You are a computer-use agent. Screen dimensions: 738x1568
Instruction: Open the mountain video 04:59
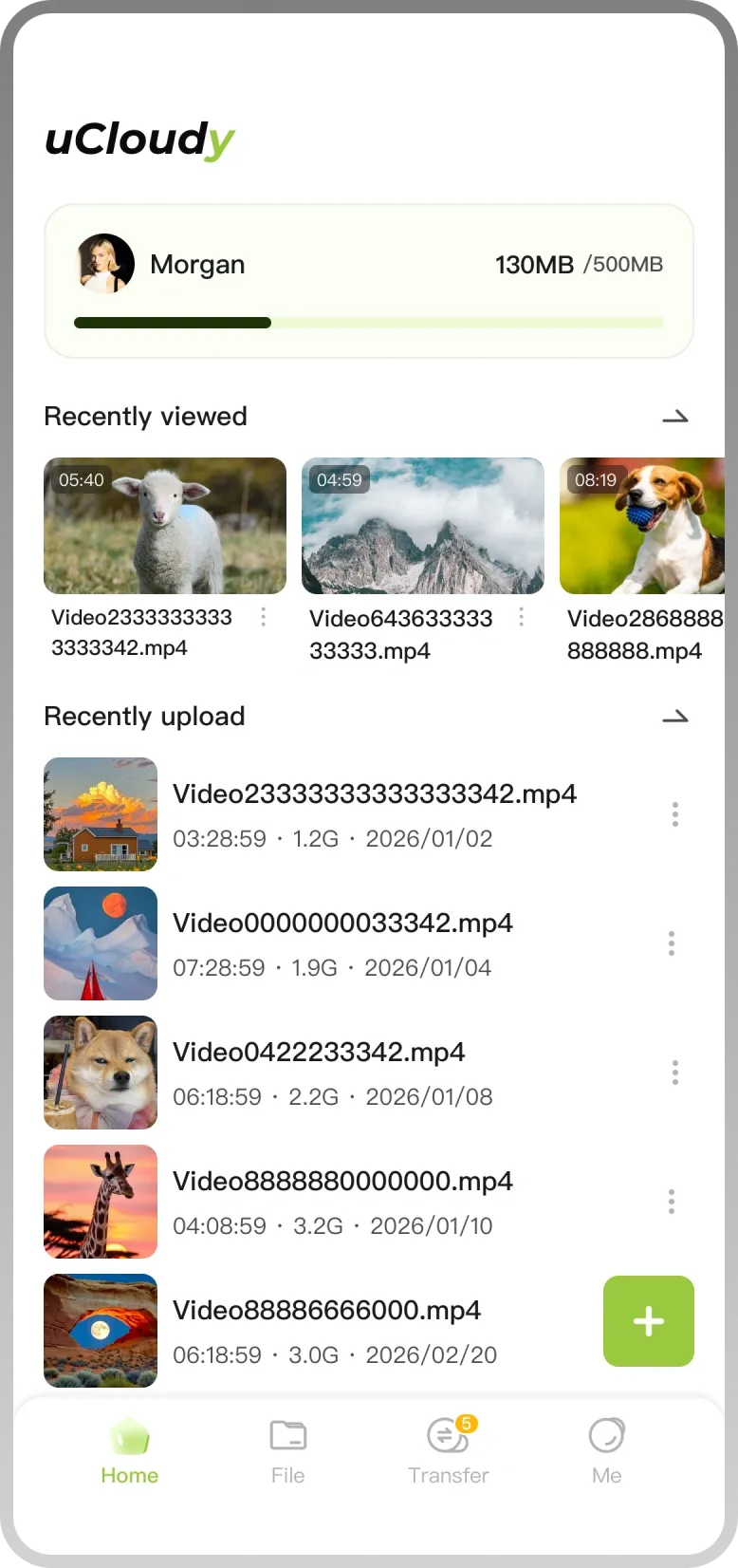click(423, 526)
